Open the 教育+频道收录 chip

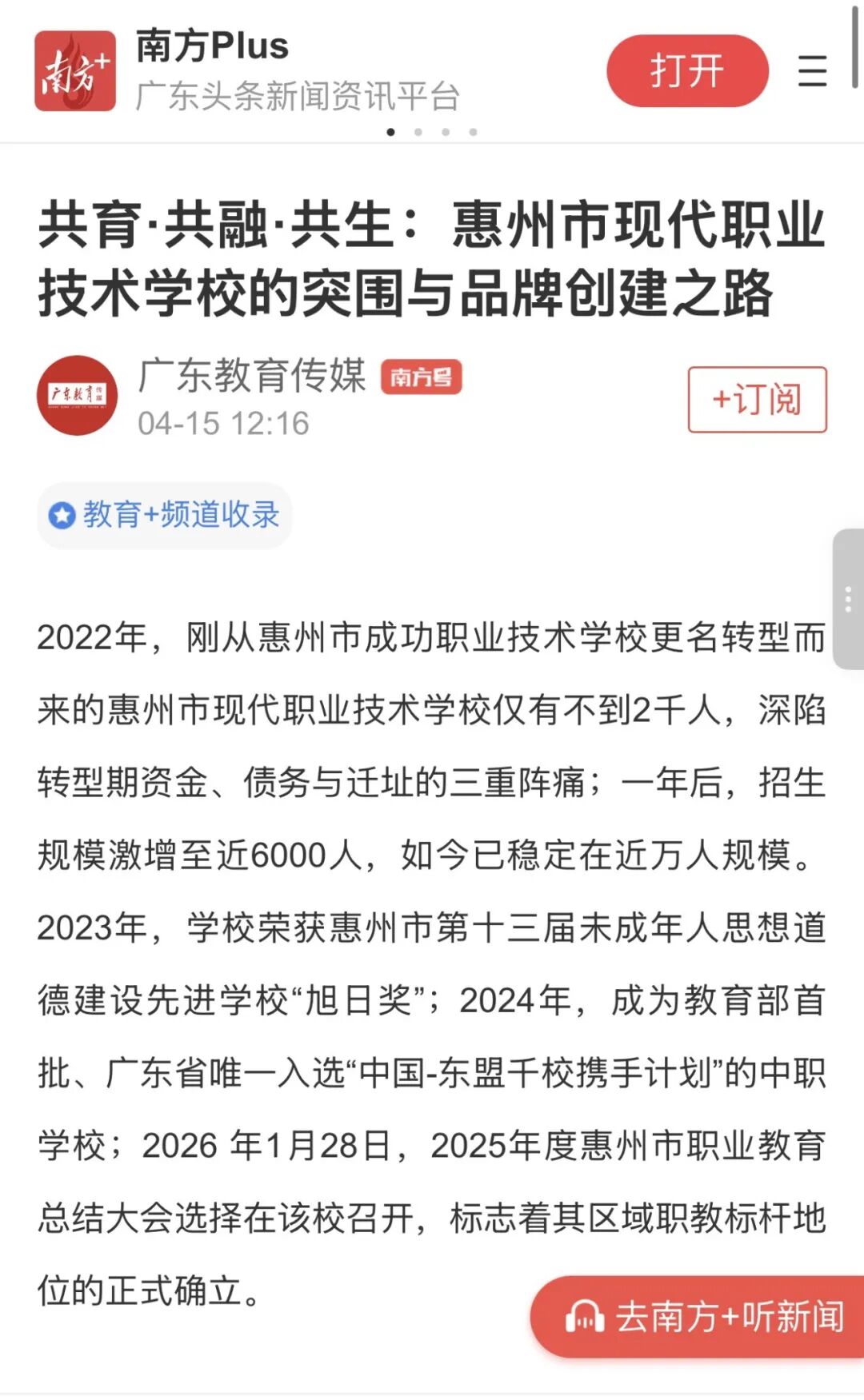[x=165, y=515]
